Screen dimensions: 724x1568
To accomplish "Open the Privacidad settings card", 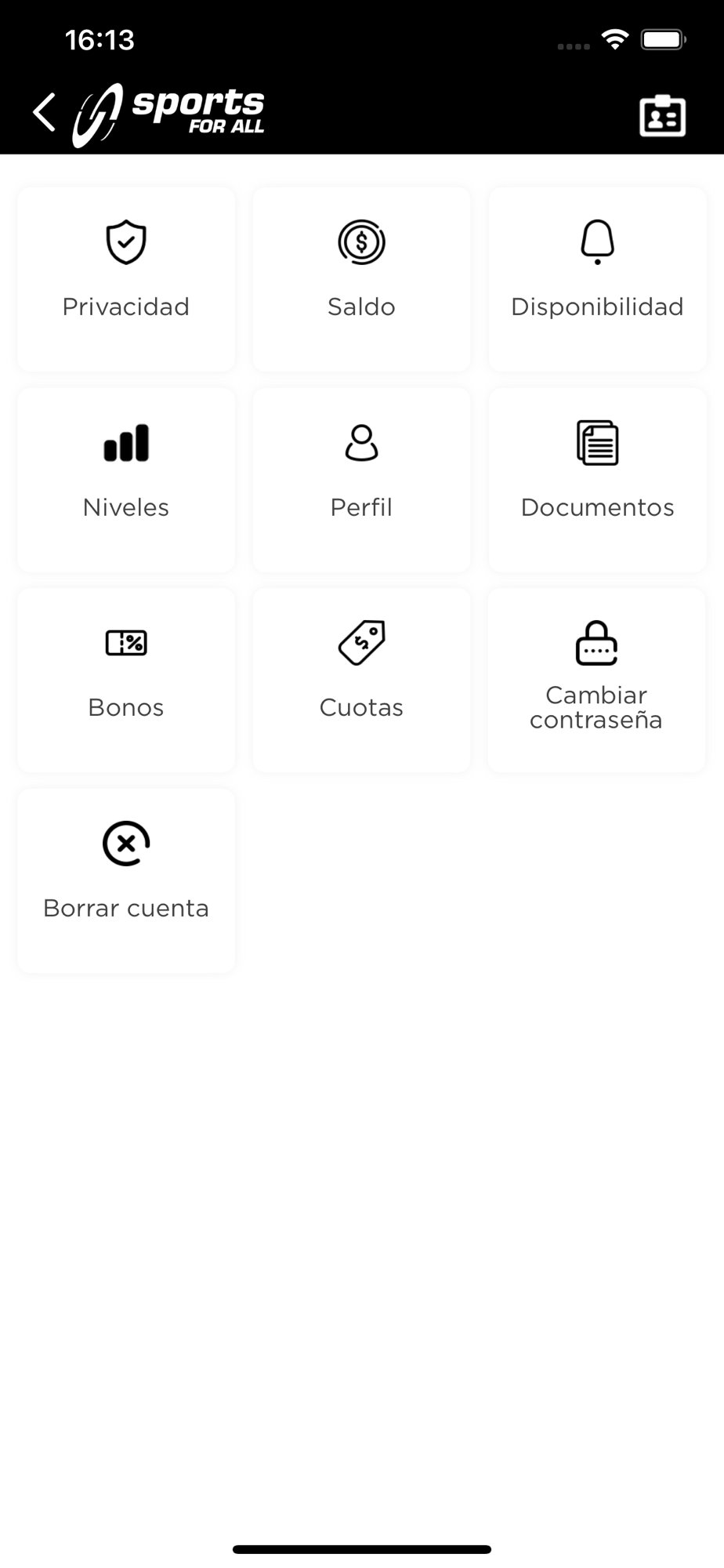I will (126, 279).
